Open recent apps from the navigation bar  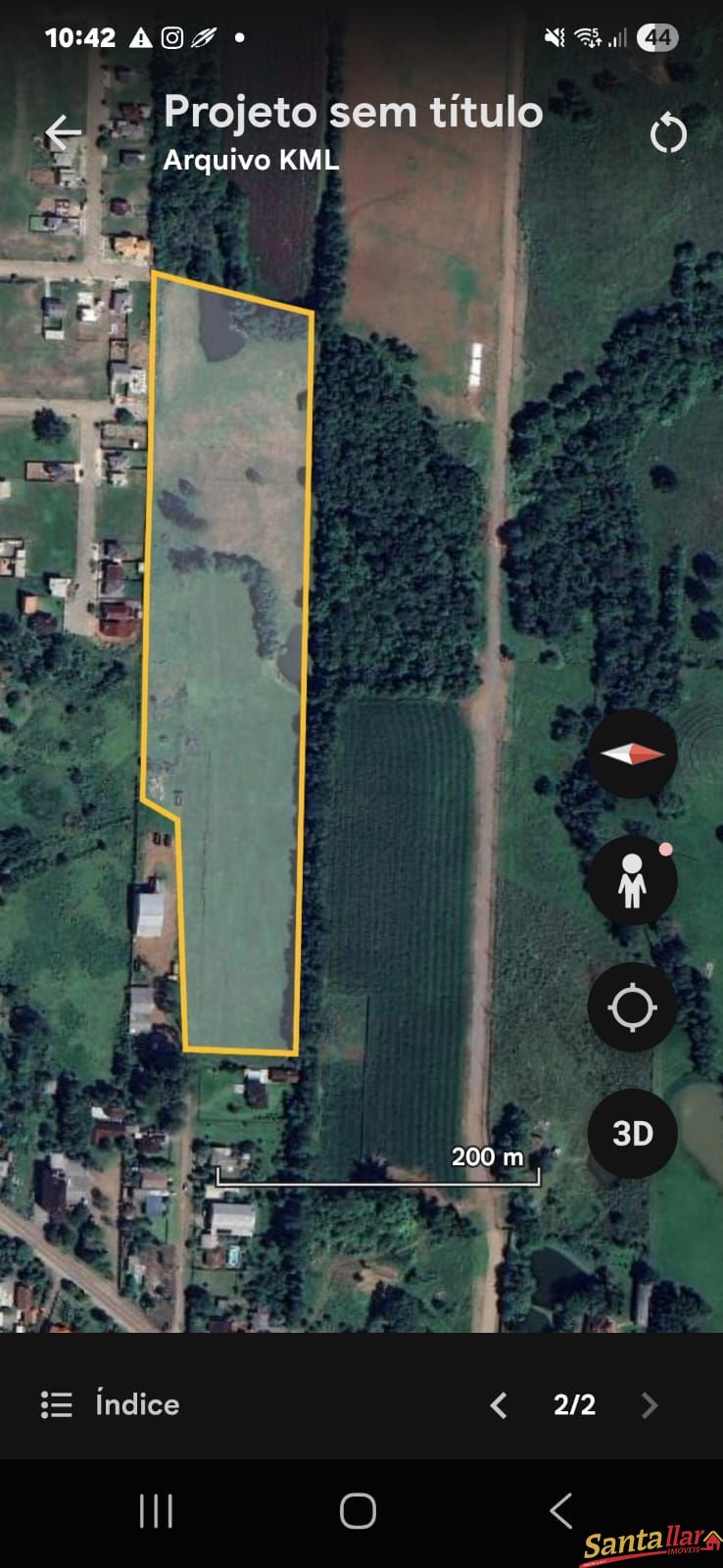coord(156,1510)
